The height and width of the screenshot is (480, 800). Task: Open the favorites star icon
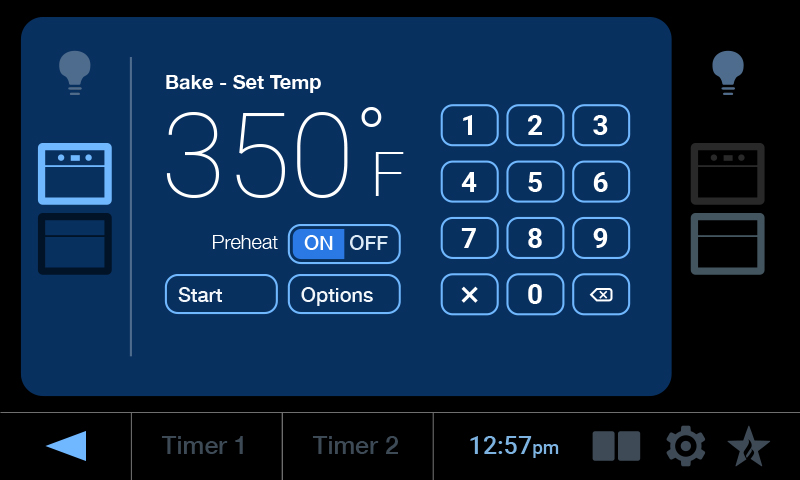pyautogui.click(x=748, y=446)
